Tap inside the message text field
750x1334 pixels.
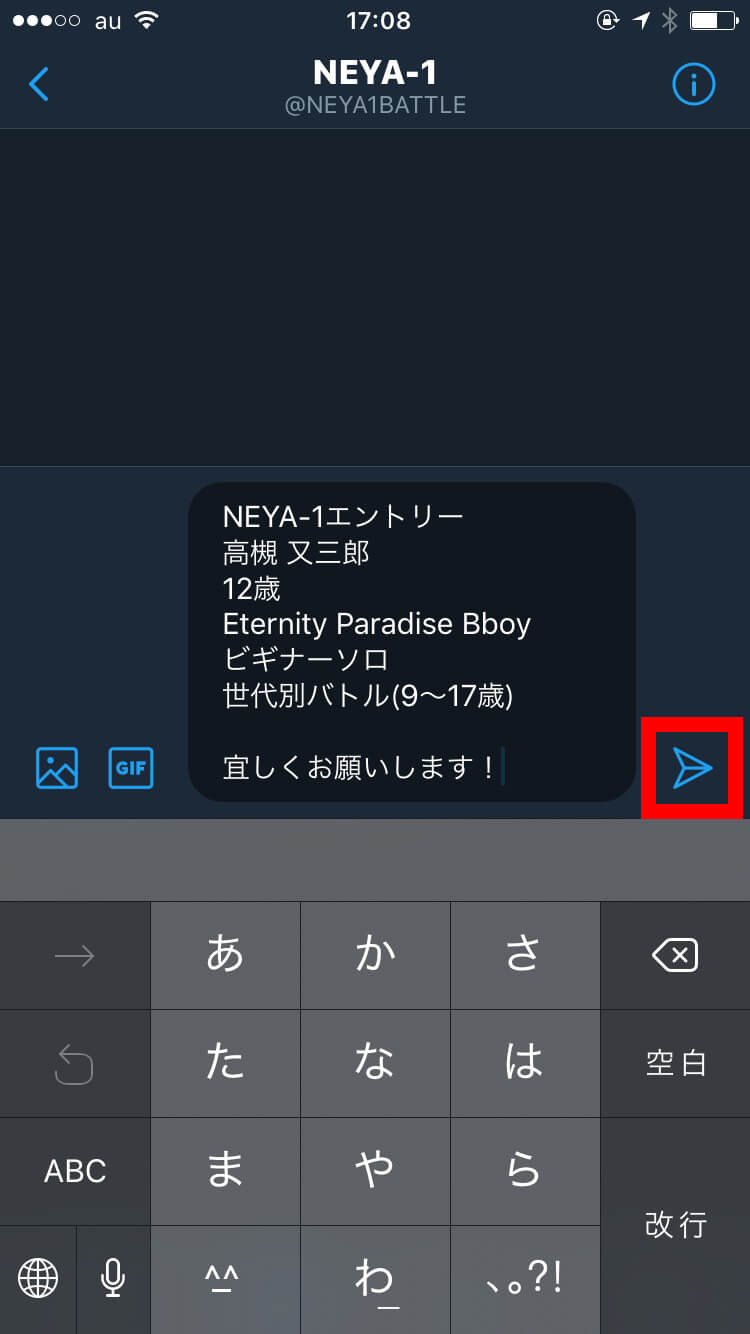tap(410, 640)
